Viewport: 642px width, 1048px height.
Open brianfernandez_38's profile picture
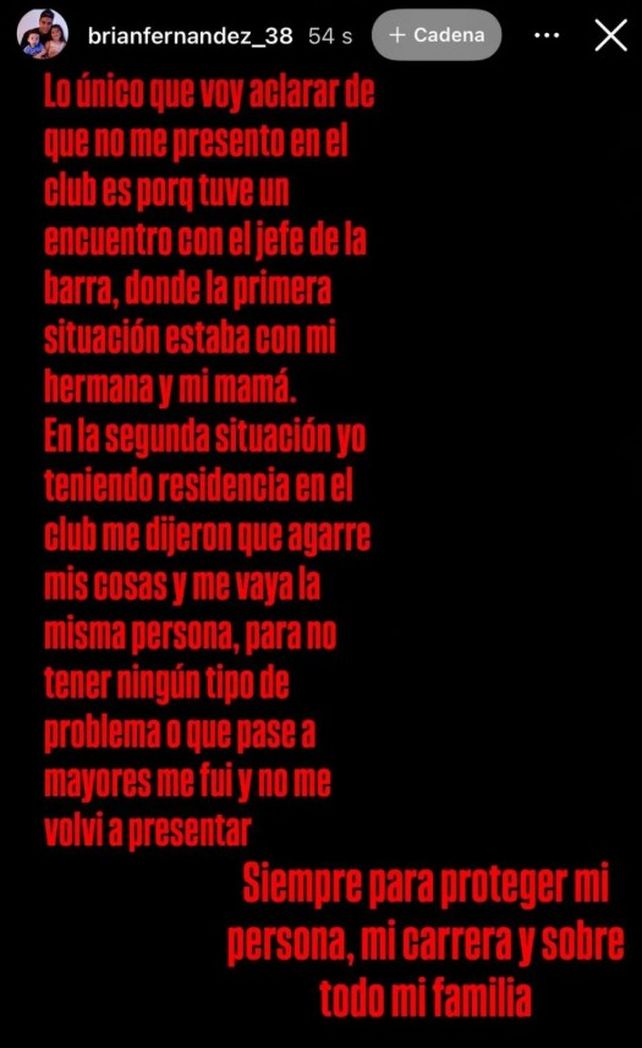click(43, 35)
